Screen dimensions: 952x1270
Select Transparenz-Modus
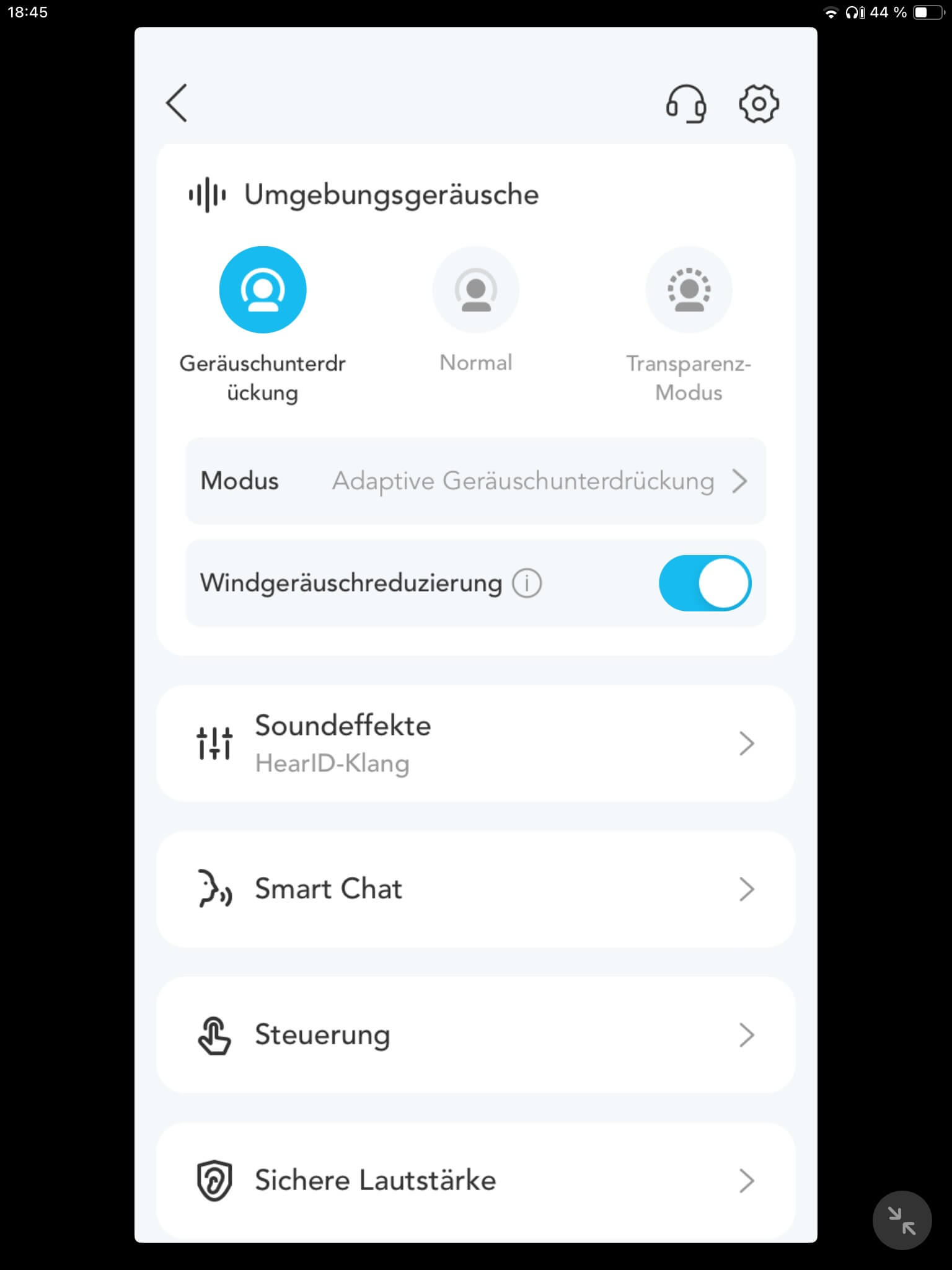[689, 290]
